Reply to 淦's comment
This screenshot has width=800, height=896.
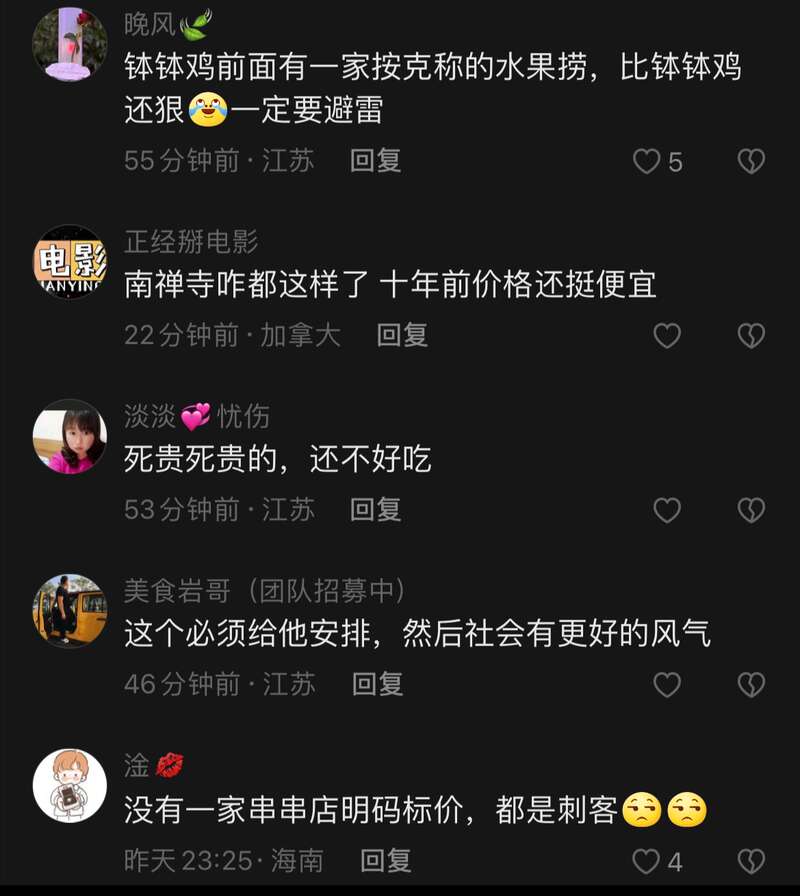click(x=385, y=860)
